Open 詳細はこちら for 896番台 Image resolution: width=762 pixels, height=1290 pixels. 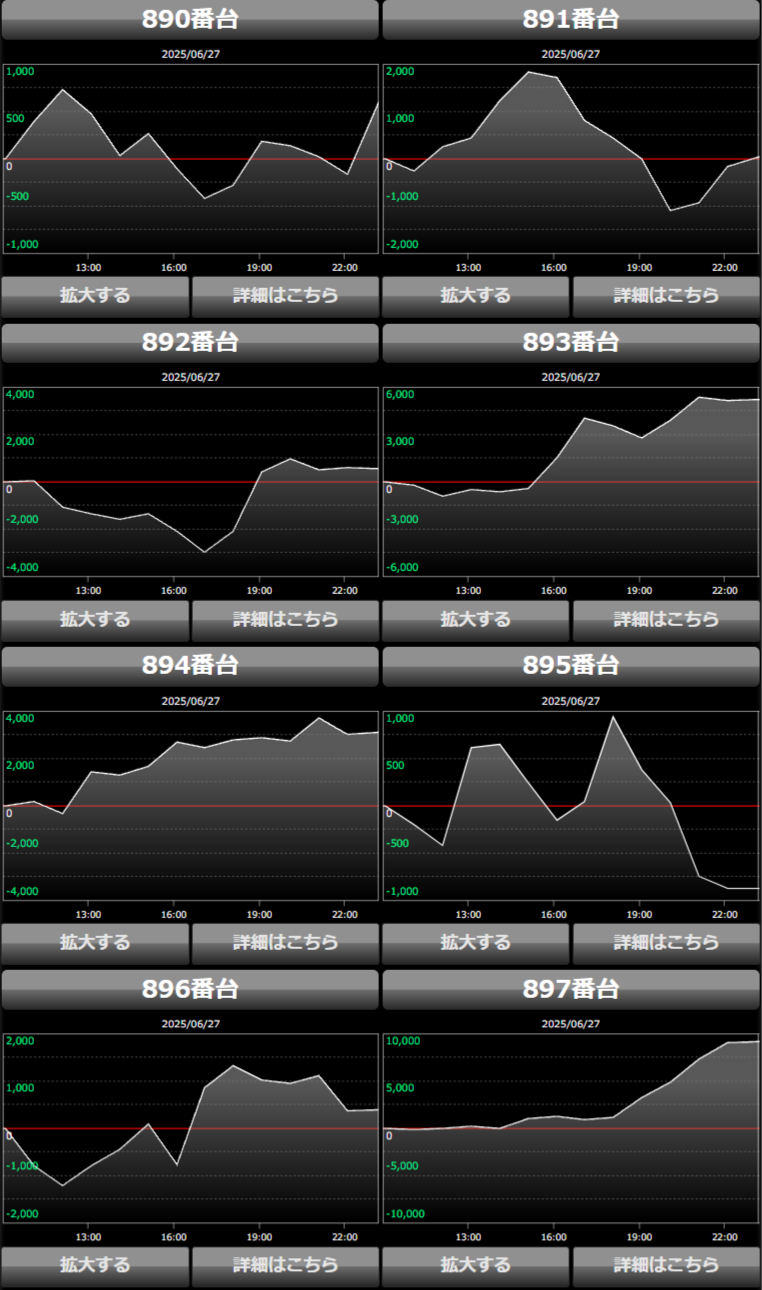pos(285,1265)
